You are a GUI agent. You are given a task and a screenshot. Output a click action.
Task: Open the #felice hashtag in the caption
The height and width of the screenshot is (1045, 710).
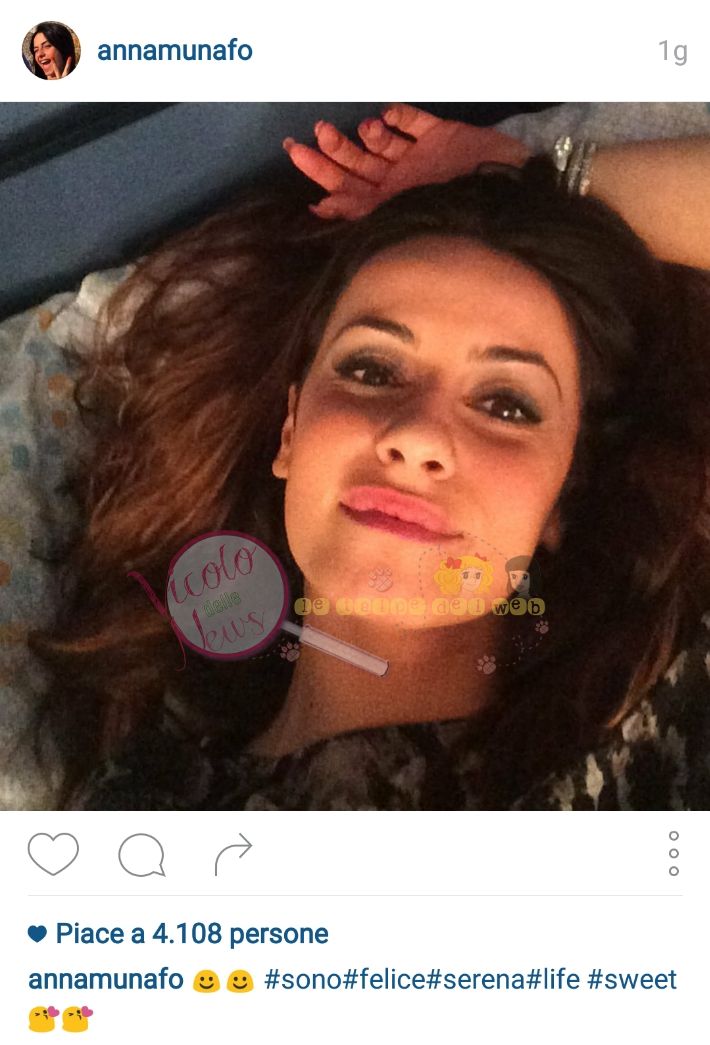(x=385, y=979)
